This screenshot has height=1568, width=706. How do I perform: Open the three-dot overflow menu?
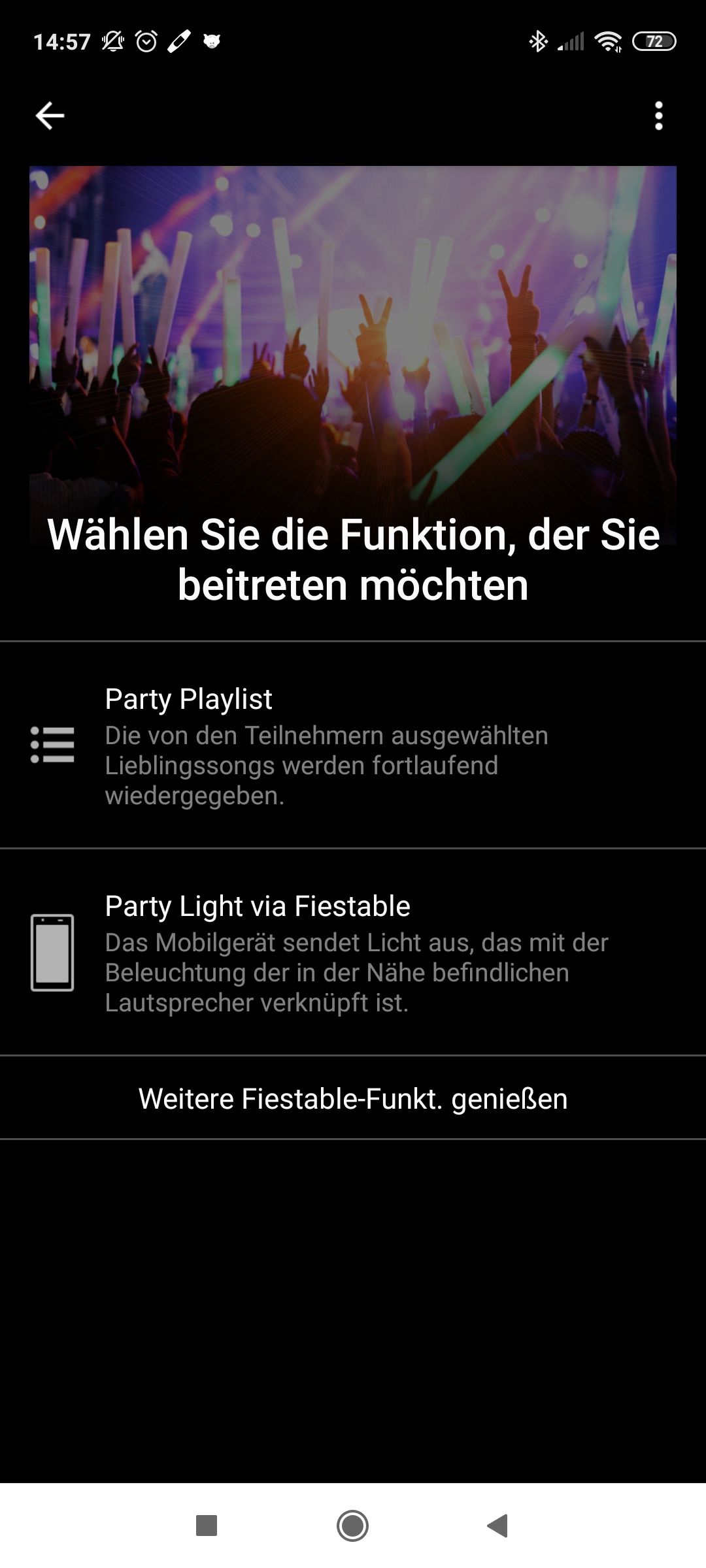point(658,116)
